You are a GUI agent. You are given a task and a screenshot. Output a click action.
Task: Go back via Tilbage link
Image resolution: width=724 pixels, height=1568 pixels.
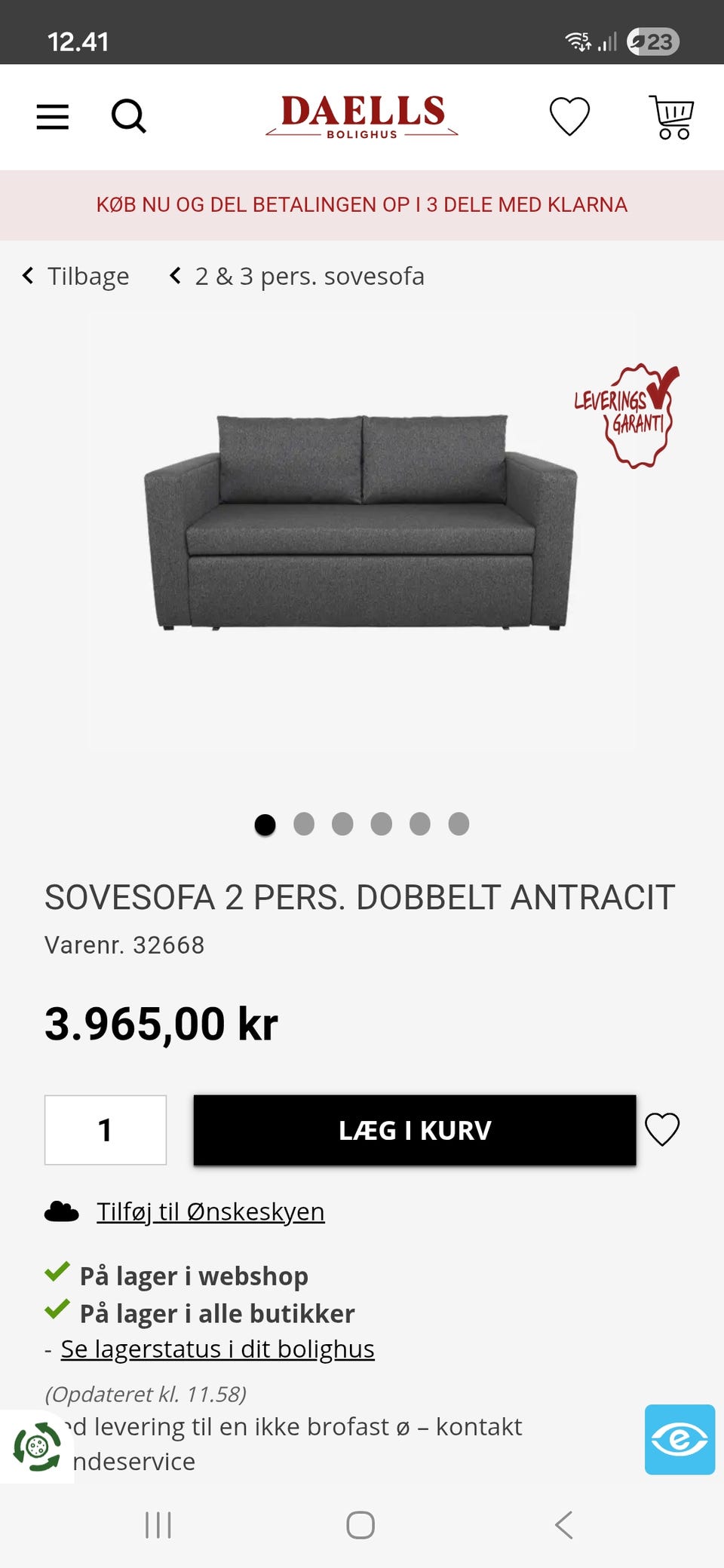(x=76, y=277)
